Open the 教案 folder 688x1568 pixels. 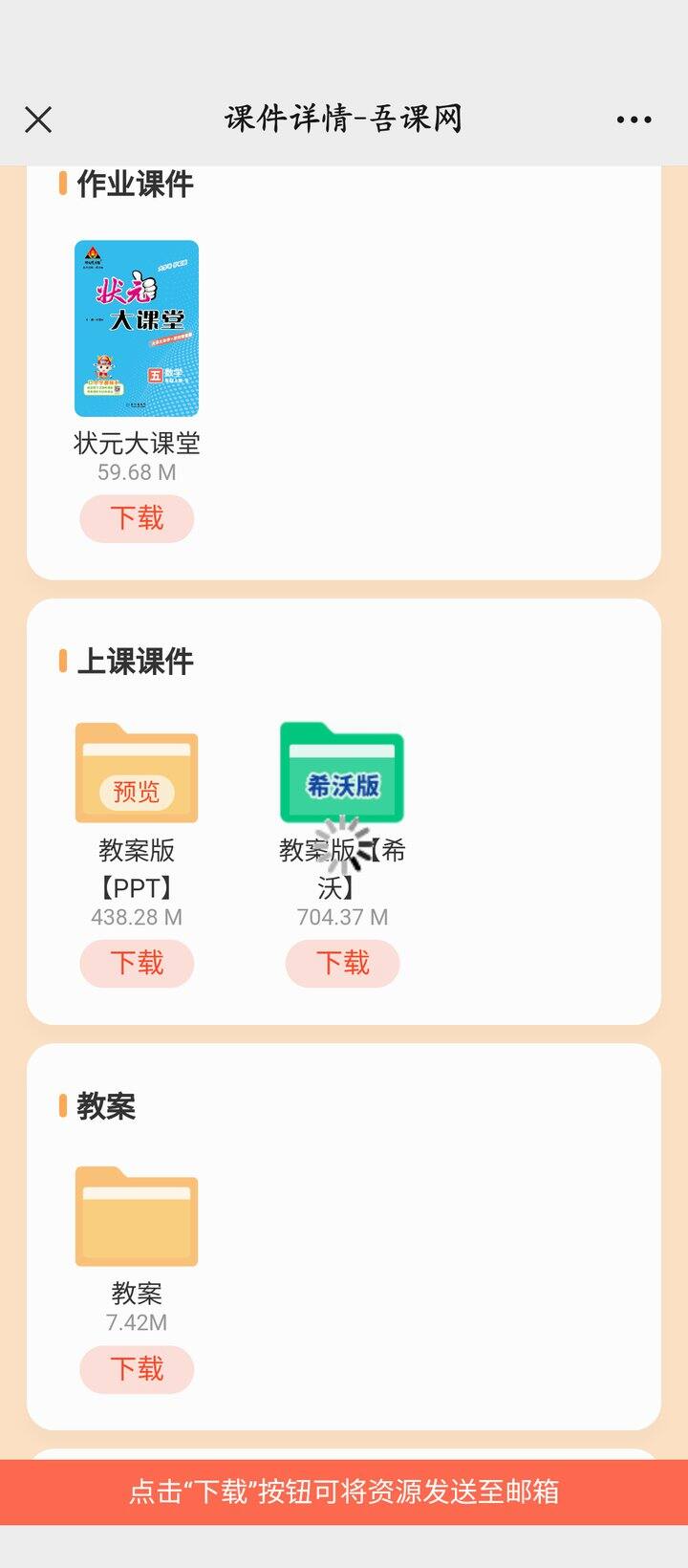point(137,1216)
